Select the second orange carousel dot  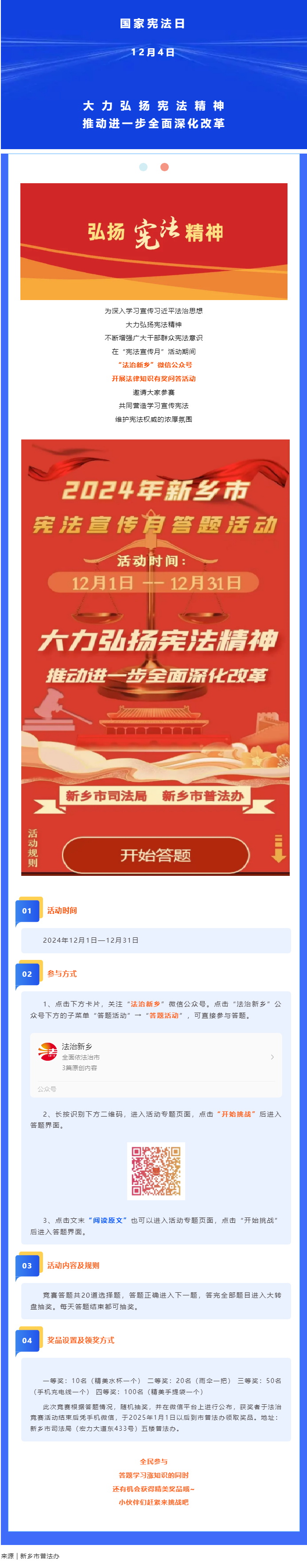click(164, 167)
